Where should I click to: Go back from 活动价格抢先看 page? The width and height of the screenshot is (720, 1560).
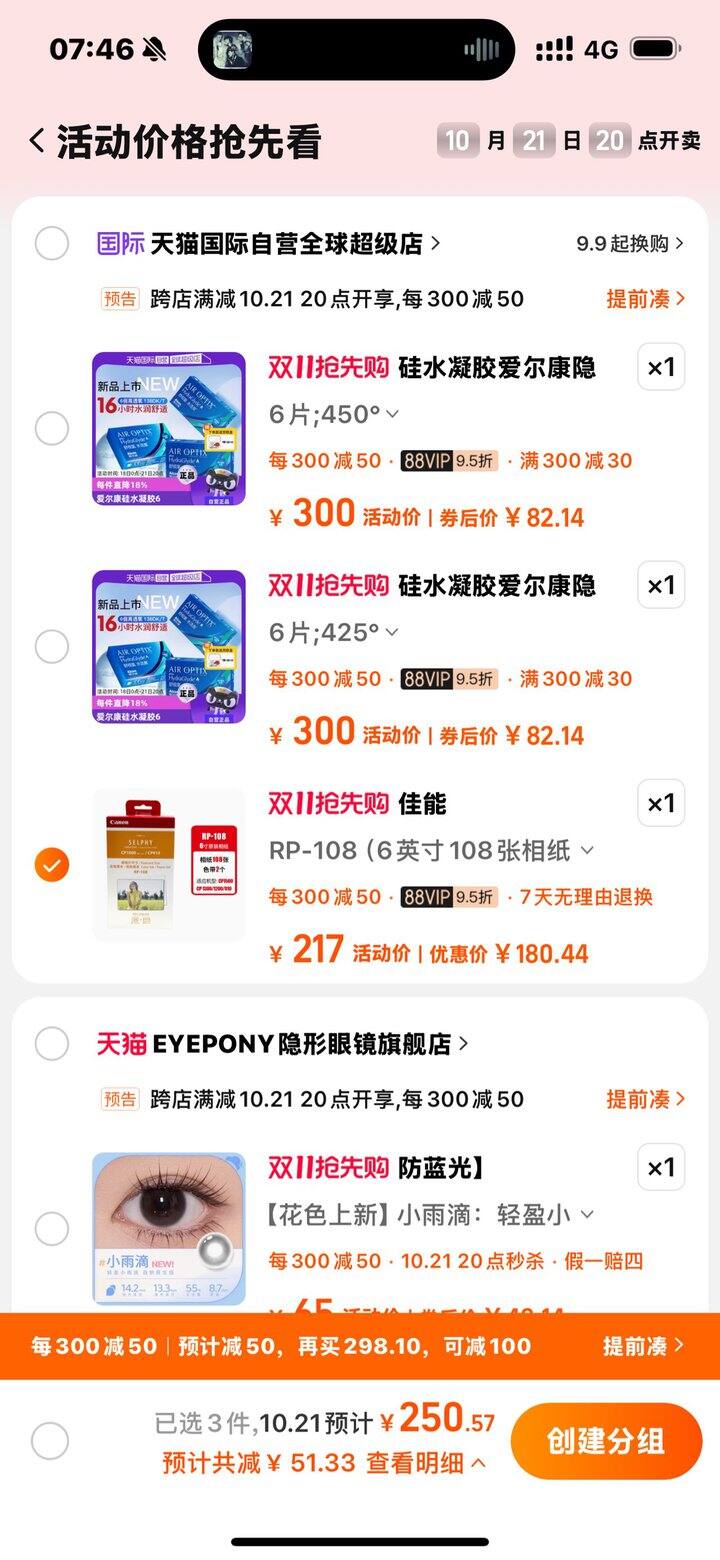(37, 141)
